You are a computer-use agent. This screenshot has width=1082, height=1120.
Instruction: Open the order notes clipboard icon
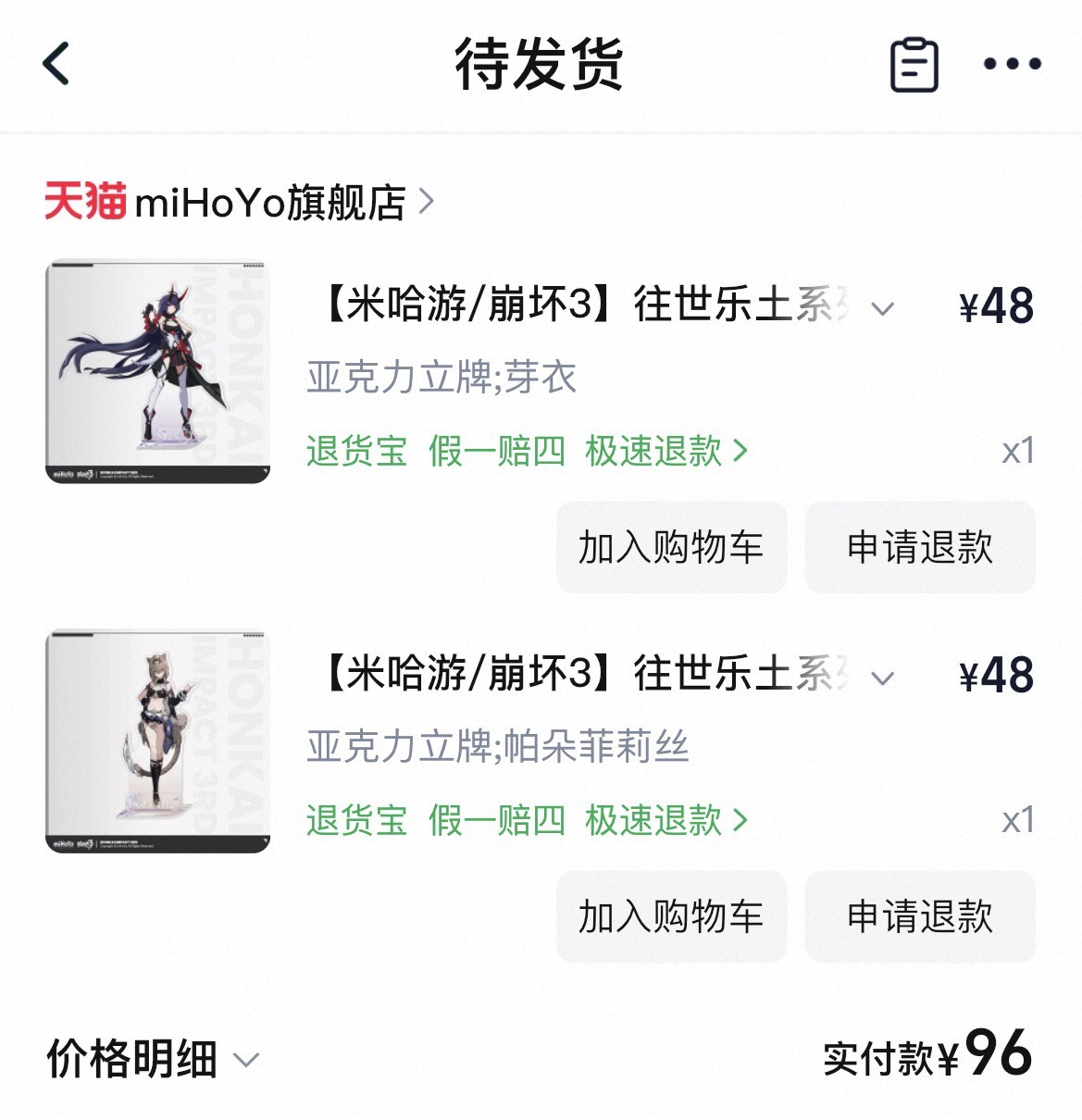pyautogui.click(x=914, y=65)
